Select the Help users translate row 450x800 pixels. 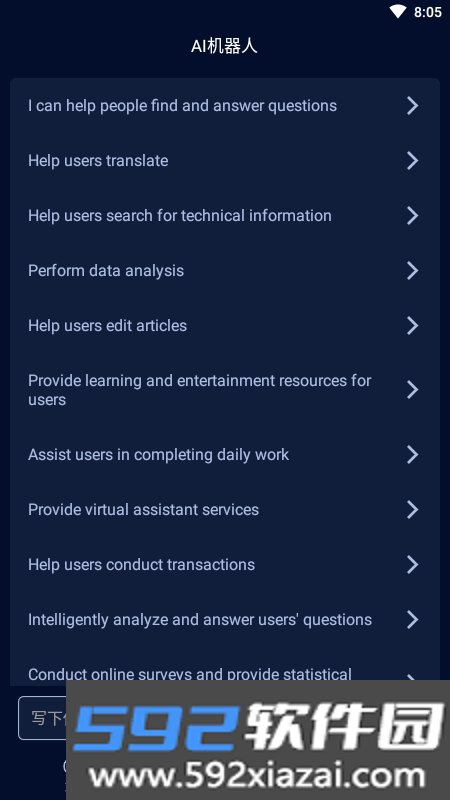224,161
